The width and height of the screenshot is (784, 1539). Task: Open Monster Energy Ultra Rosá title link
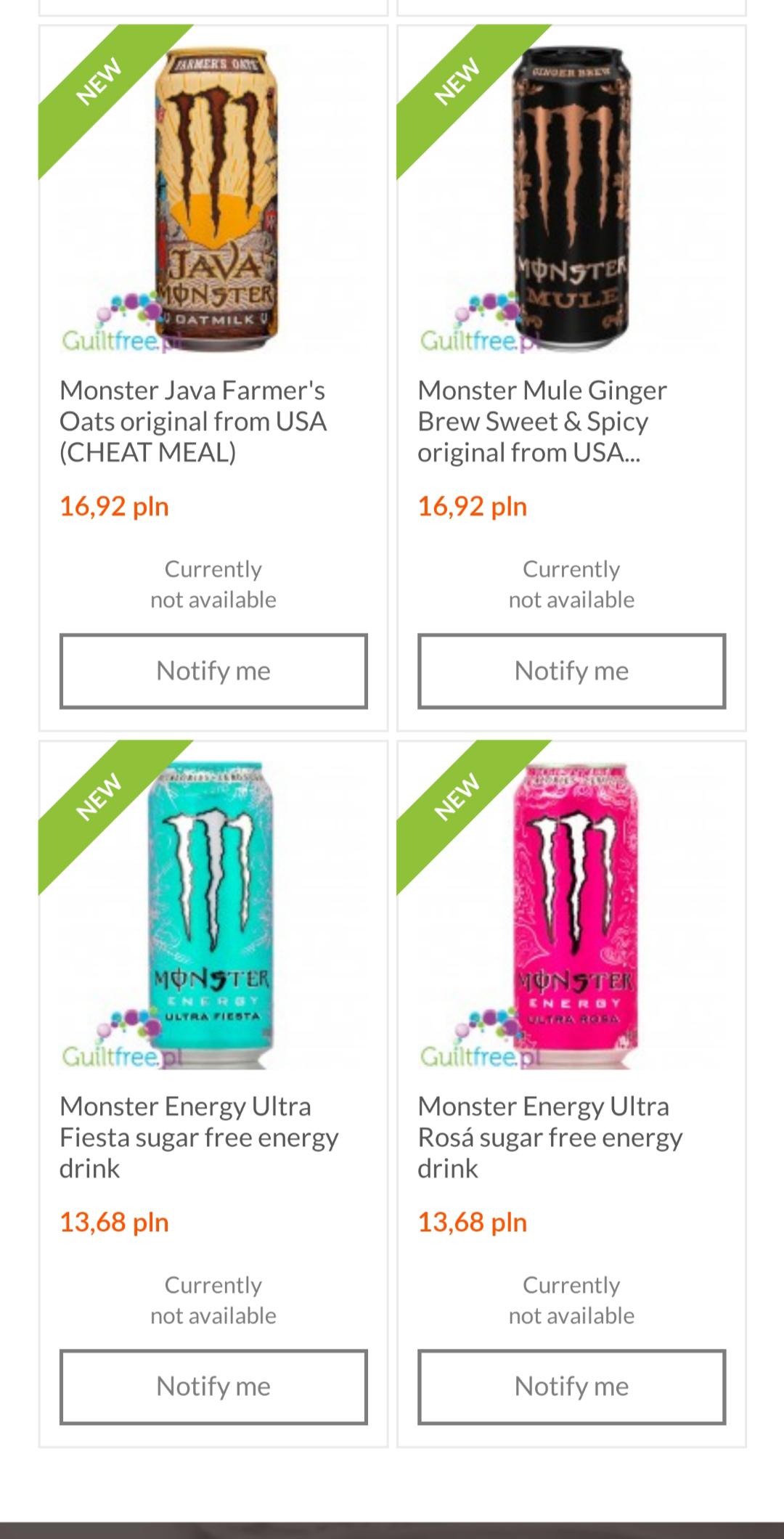click(550, 1137)
